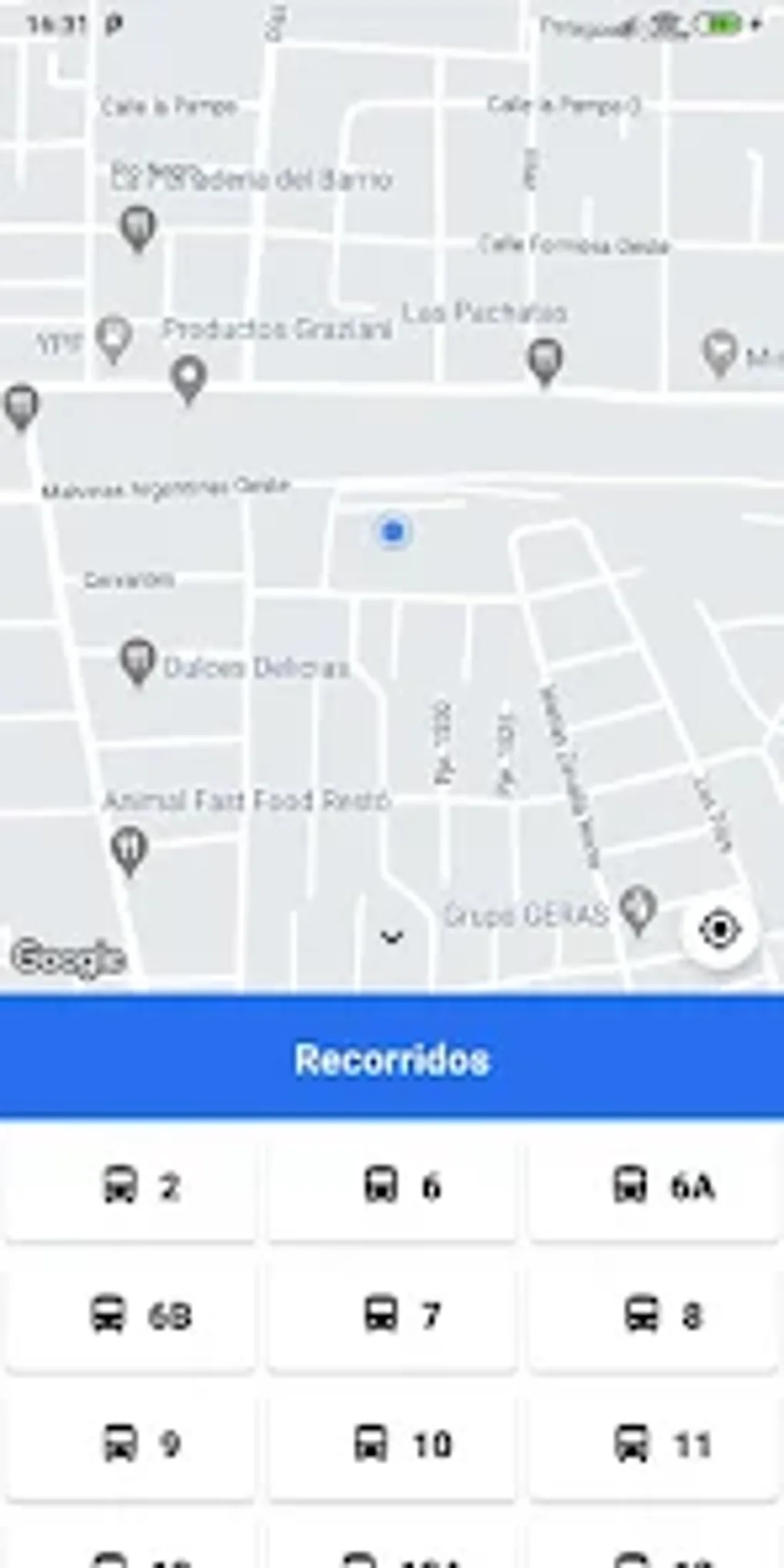Tap the my-location crosshair button
This screenshot has height=1568, width=784.
pyautogui.click(x=719, y=930)
